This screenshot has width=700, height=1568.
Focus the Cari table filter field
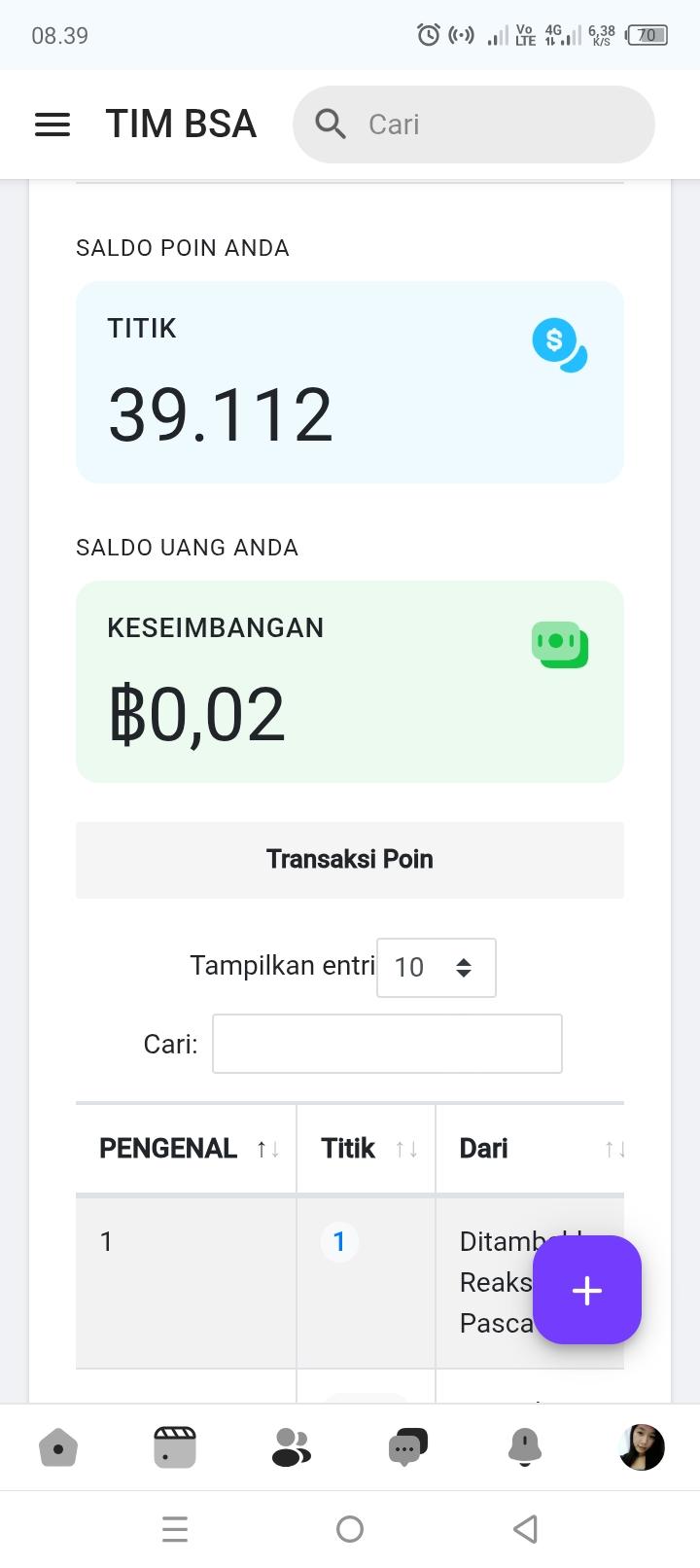(x=387, y=1044)
